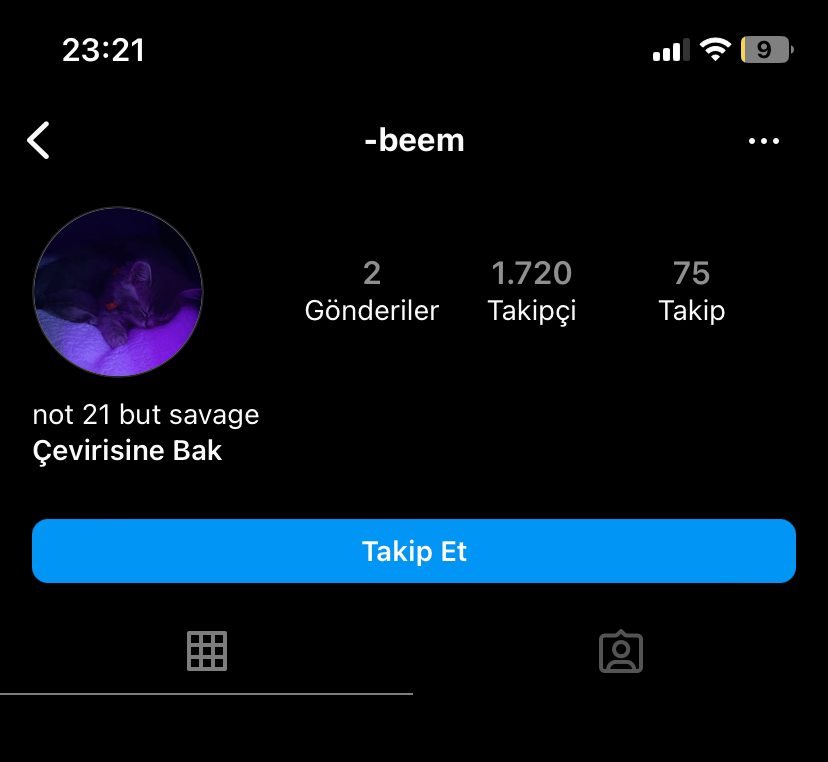Go back using the arrow
Image resolution: width=828 pixels, height=762 pixels.
[38, 140]
